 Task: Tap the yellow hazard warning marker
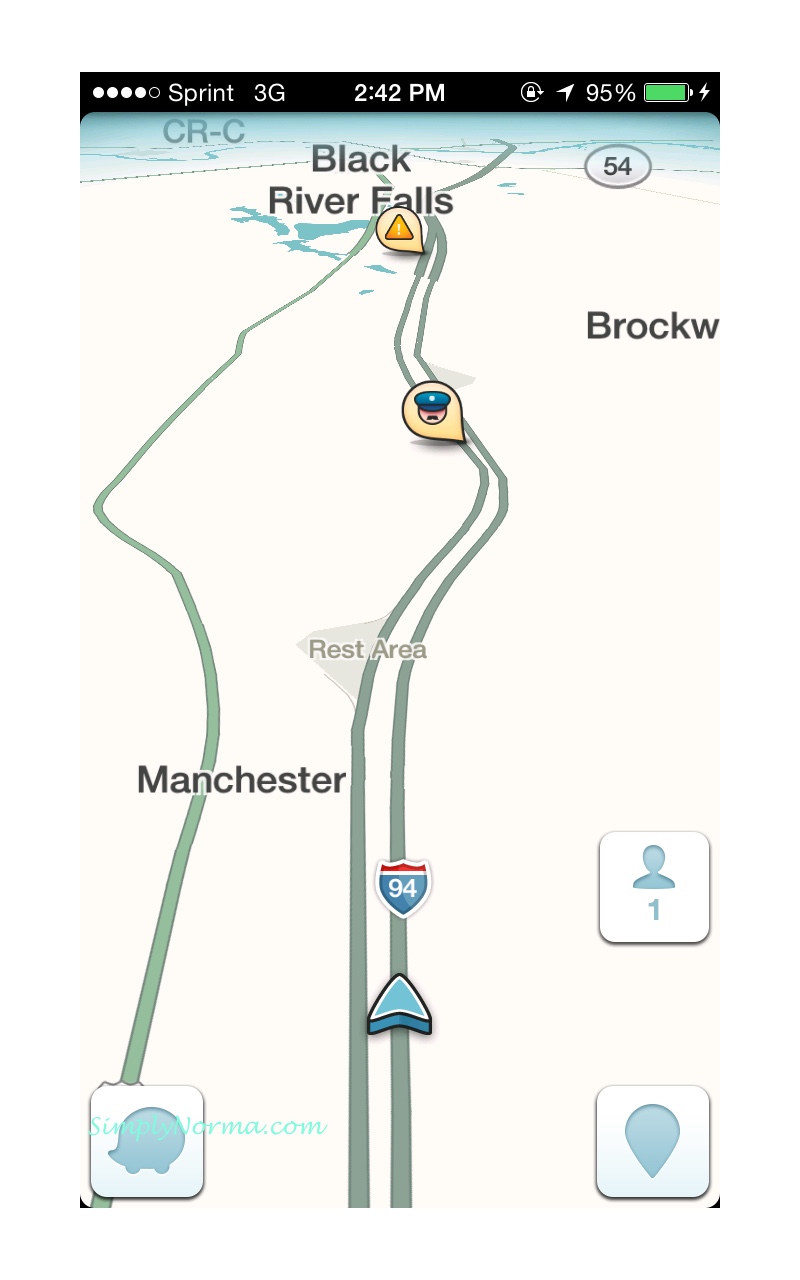point(400,231)
